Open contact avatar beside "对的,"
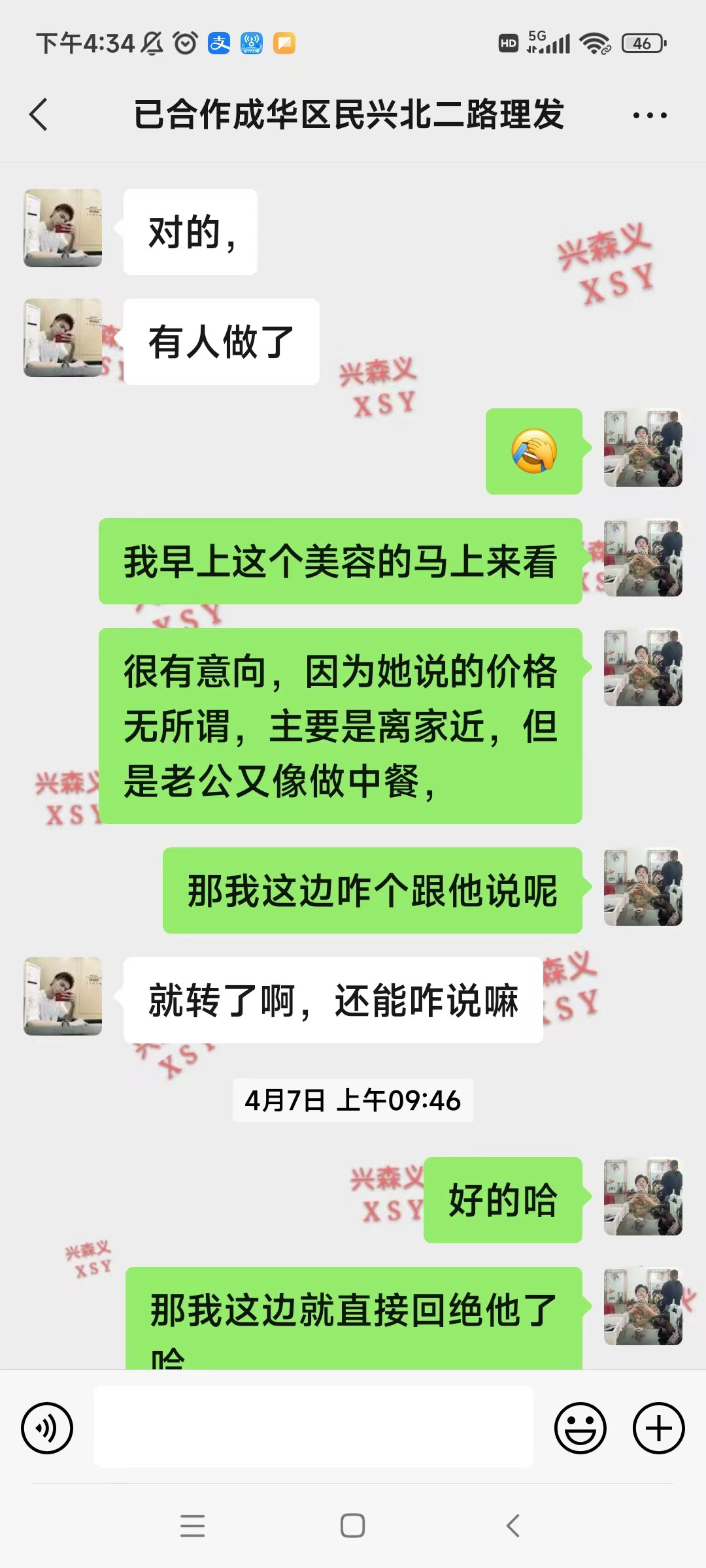706x1568 pixels. point(63,228)
